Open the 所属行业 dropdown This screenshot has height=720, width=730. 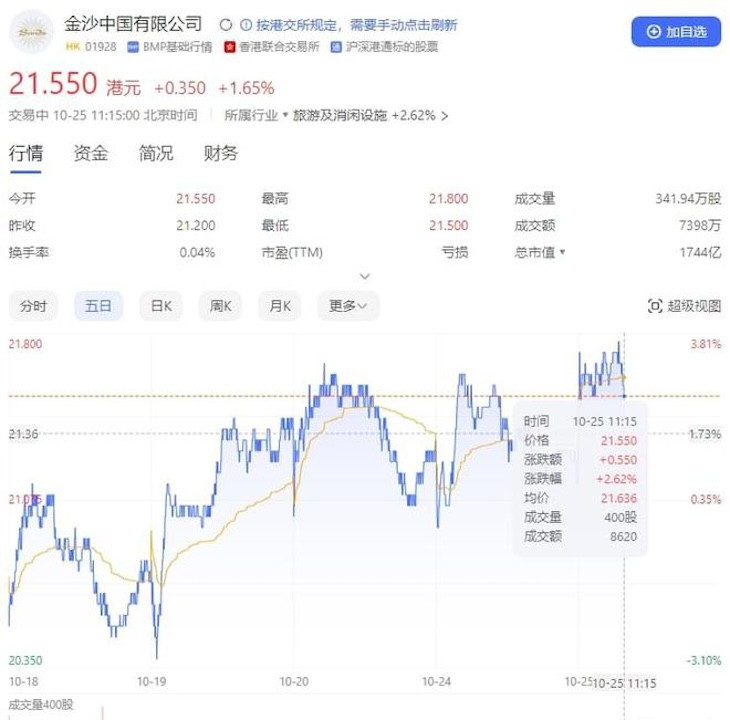[x=256, y=115]
